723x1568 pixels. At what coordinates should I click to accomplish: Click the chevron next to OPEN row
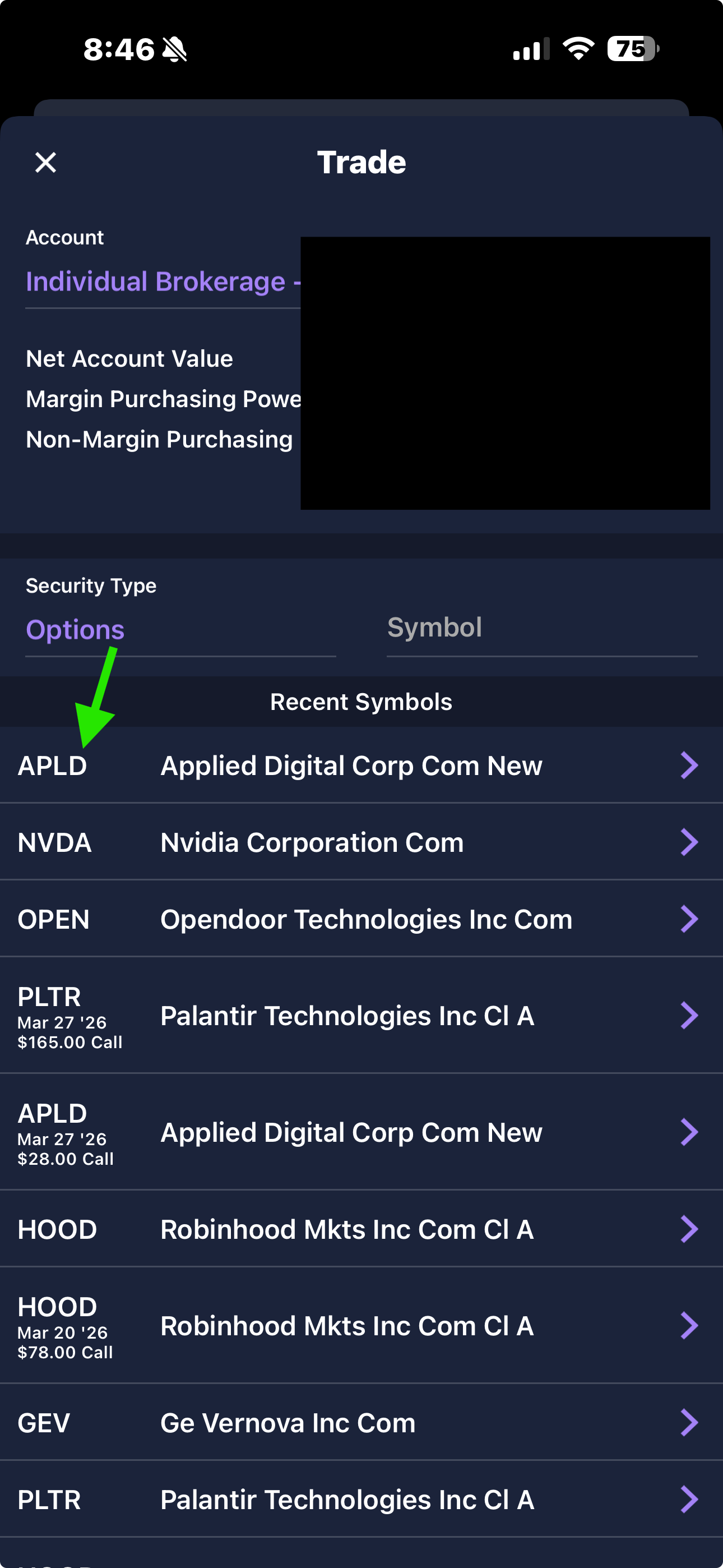pos(689,919)
